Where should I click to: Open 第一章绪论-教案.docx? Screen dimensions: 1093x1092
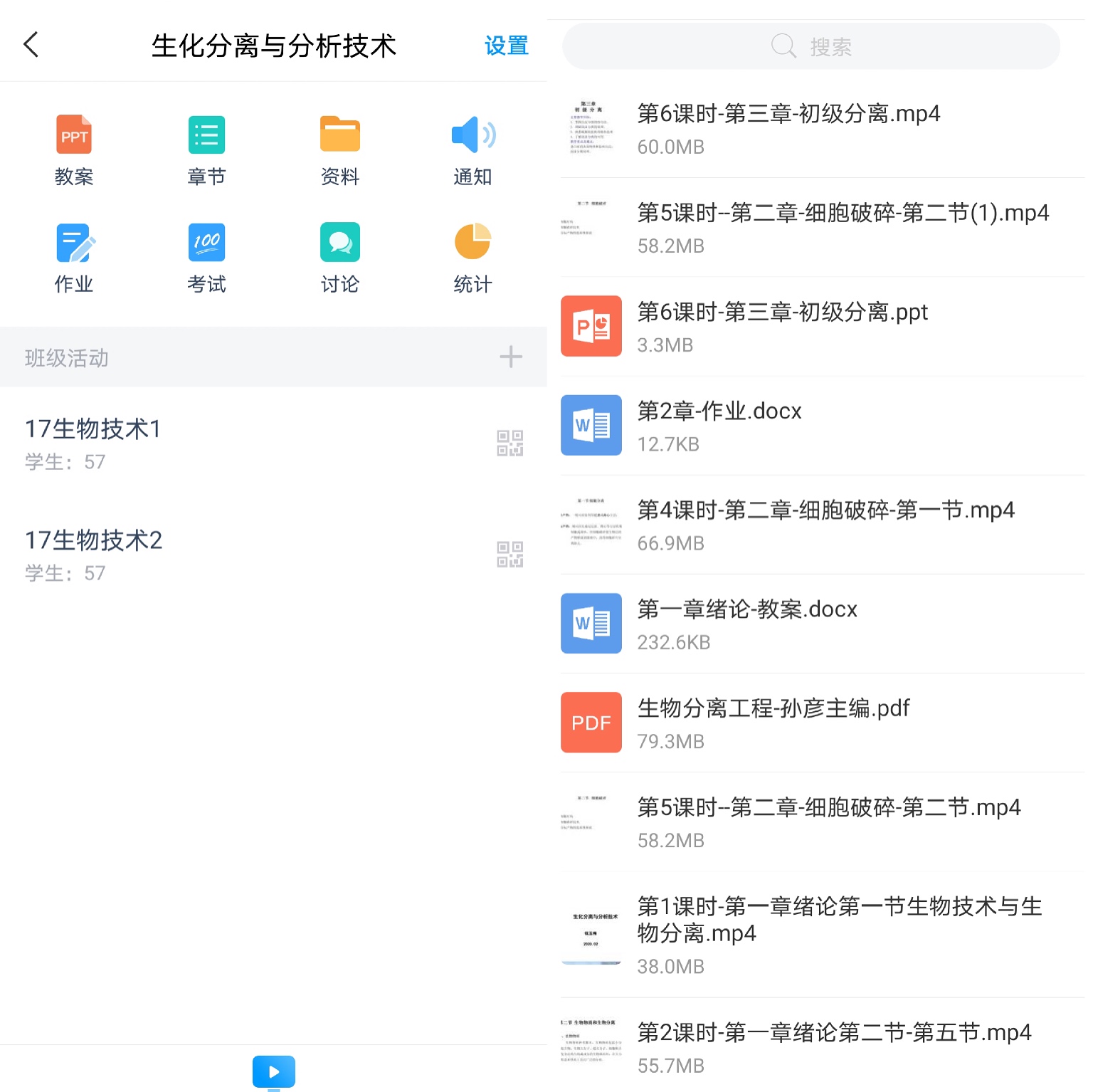click(747, 624)
